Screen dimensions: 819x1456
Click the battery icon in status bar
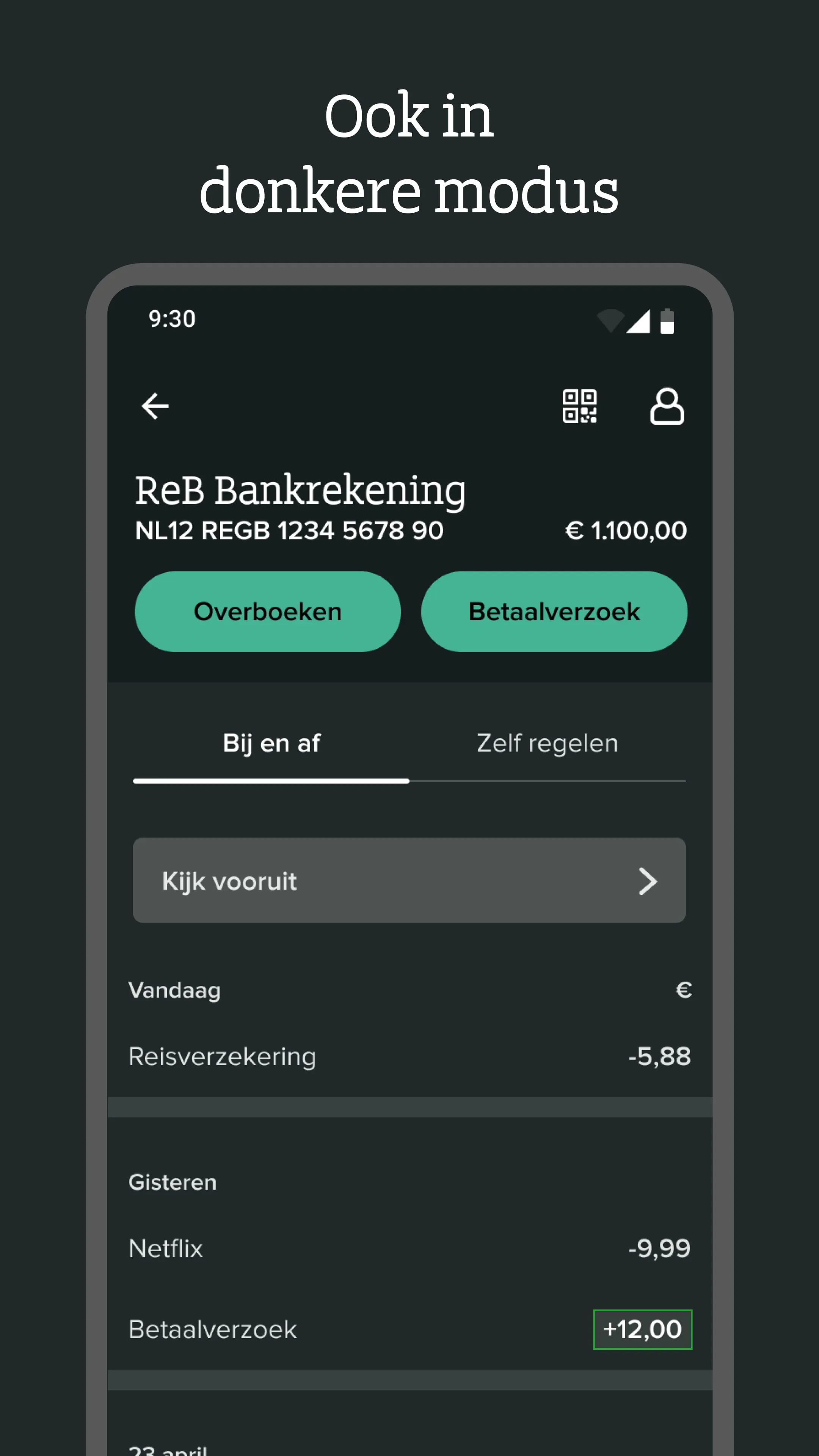pos(667,320)
